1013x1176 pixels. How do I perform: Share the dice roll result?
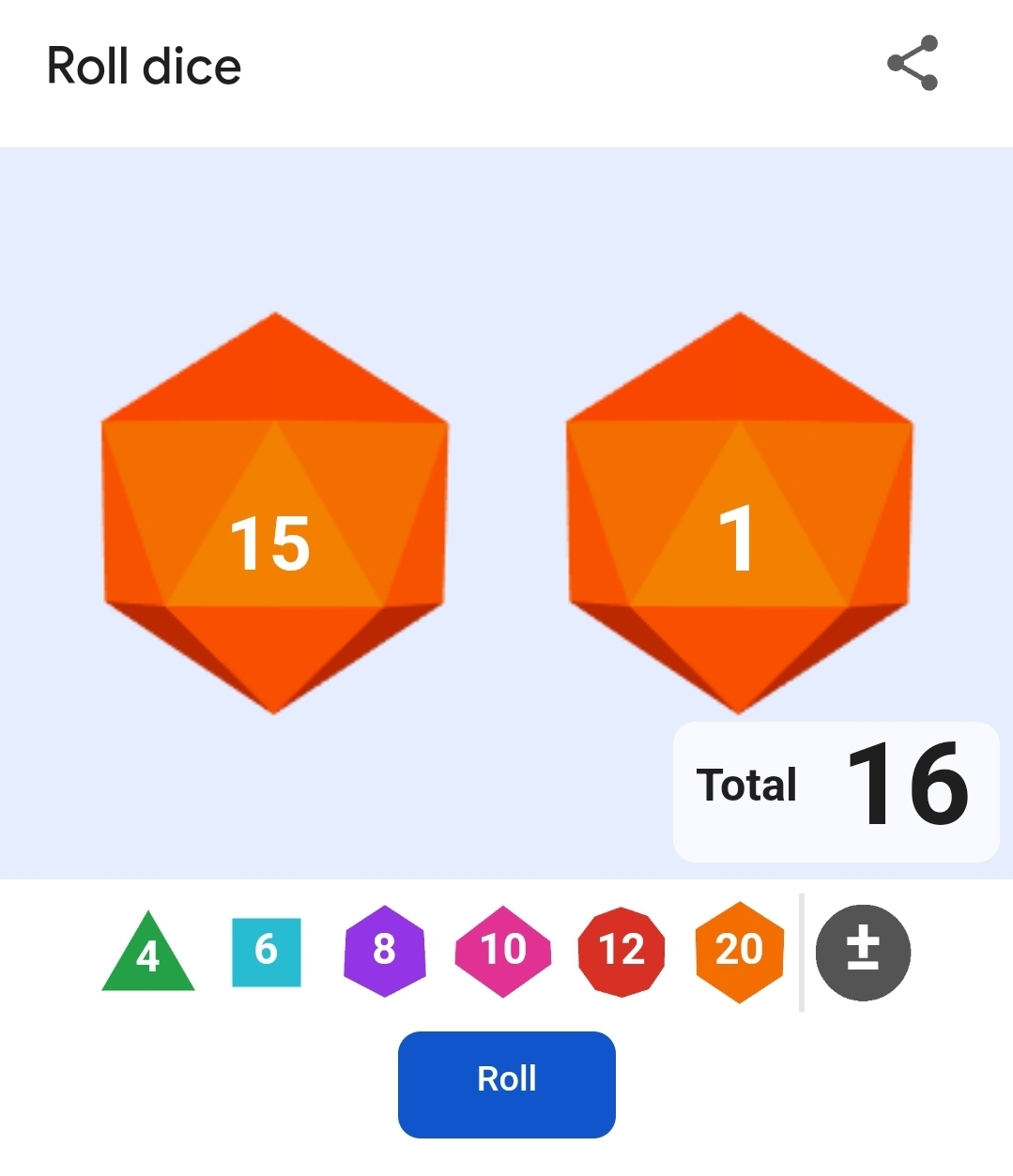point(913,63)
